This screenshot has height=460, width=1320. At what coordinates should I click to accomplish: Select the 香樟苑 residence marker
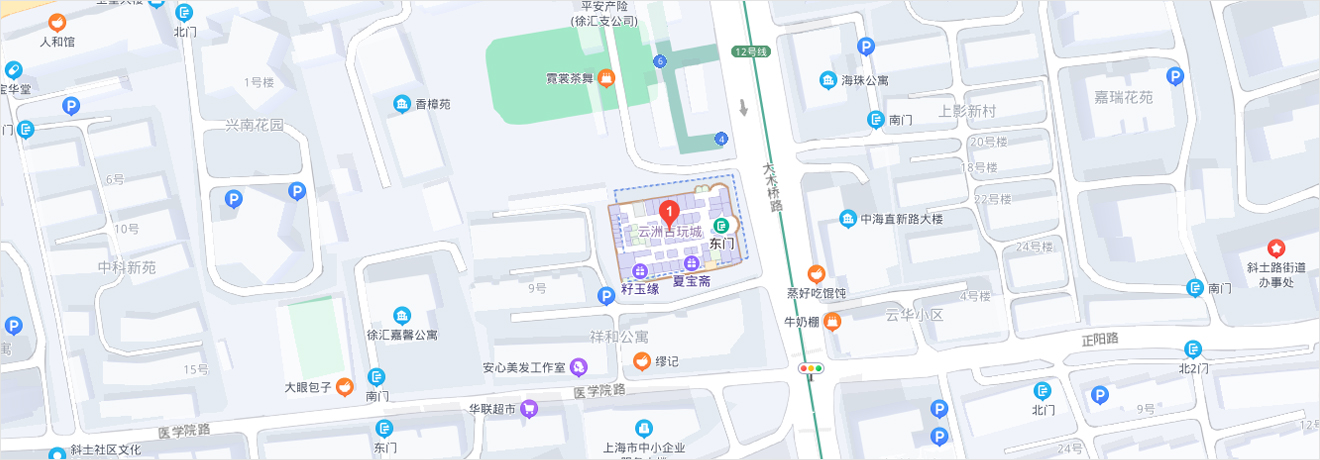401,104
